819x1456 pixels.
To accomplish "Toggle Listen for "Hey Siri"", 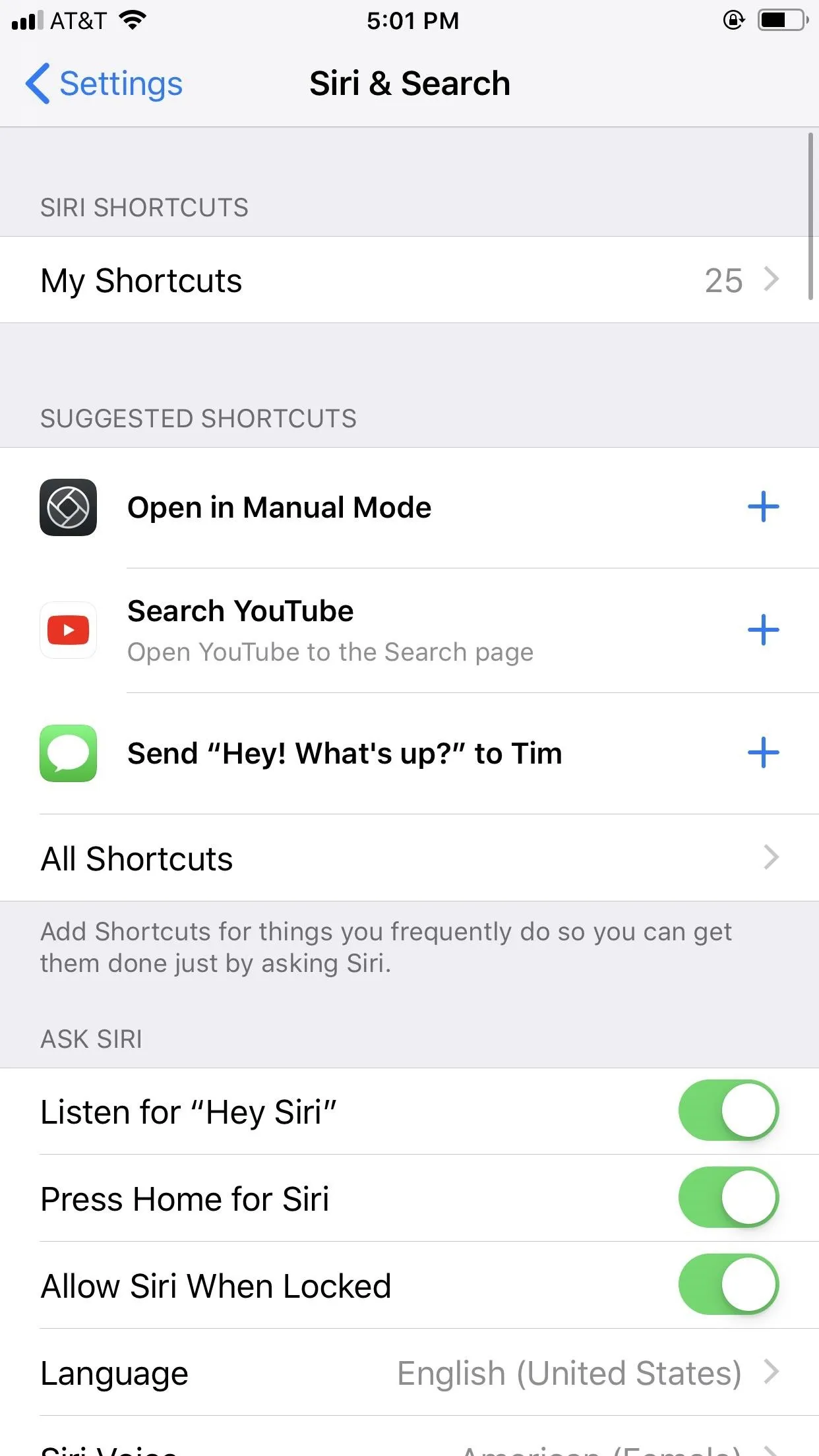I will (729, 1110).
